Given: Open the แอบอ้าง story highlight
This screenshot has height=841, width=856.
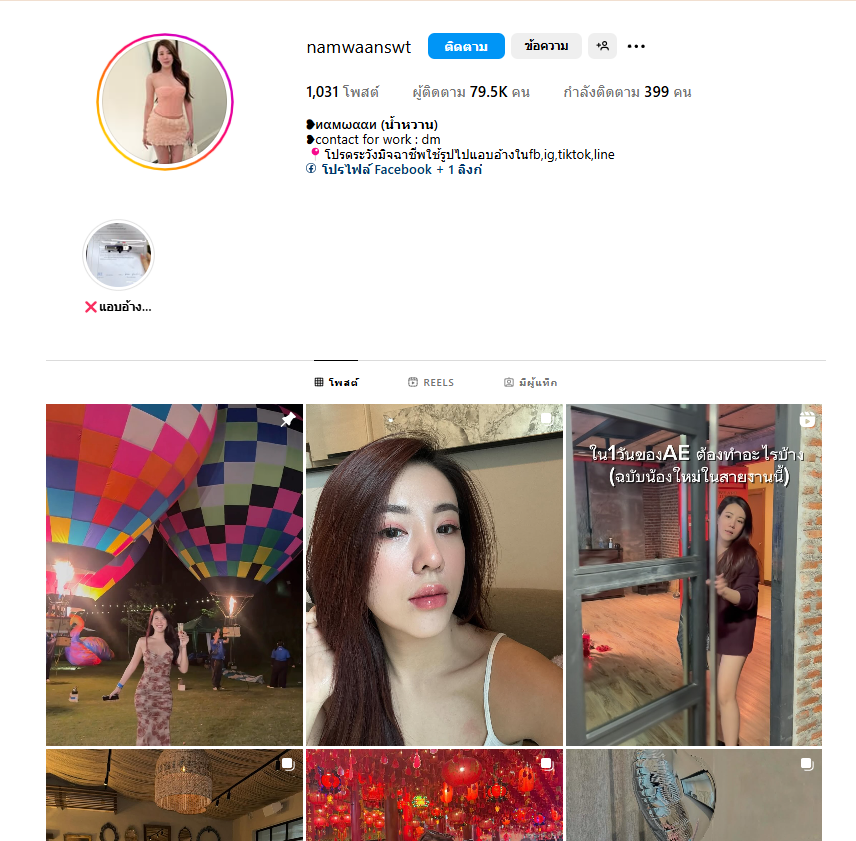Looking at the screenshot, I should coord(118,256).
